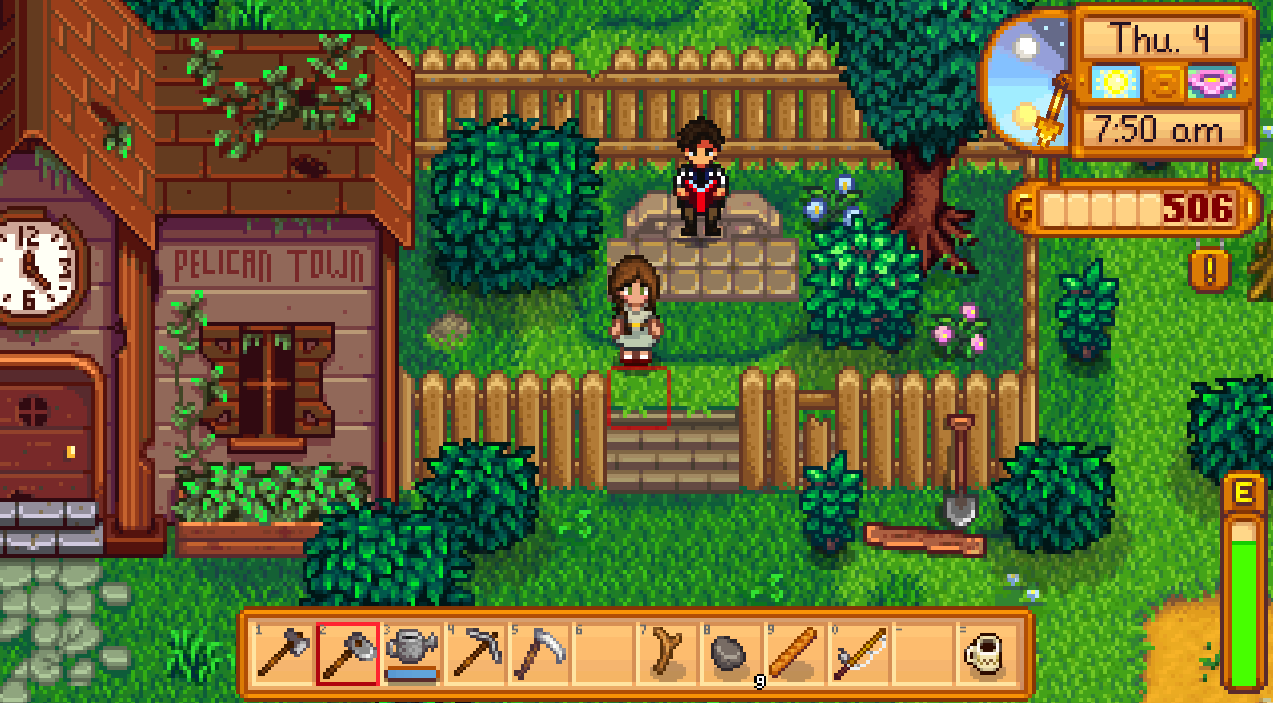This screenshot has width=1273, height=703.
Task: Equip the fishing rod
Action: tap(859, 653)
